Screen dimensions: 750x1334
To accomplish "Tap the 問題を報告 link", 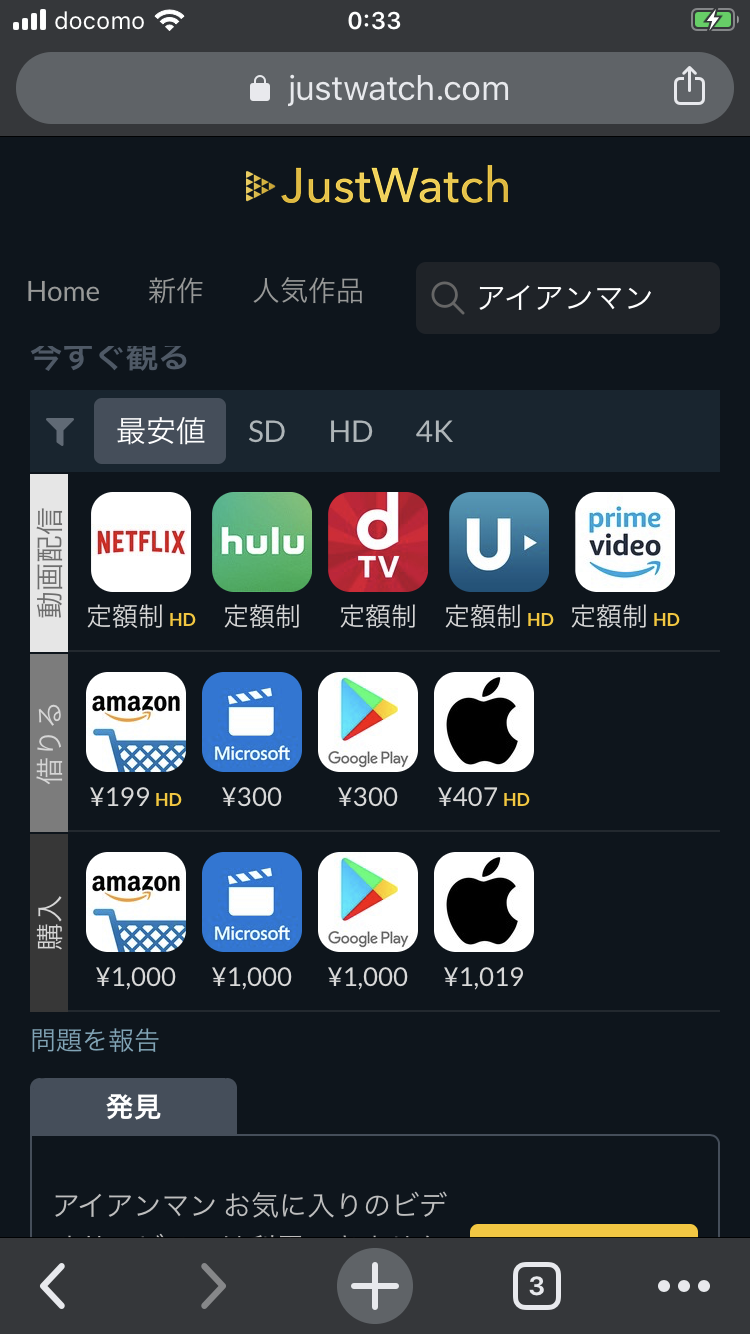I will coord(95,1041).
